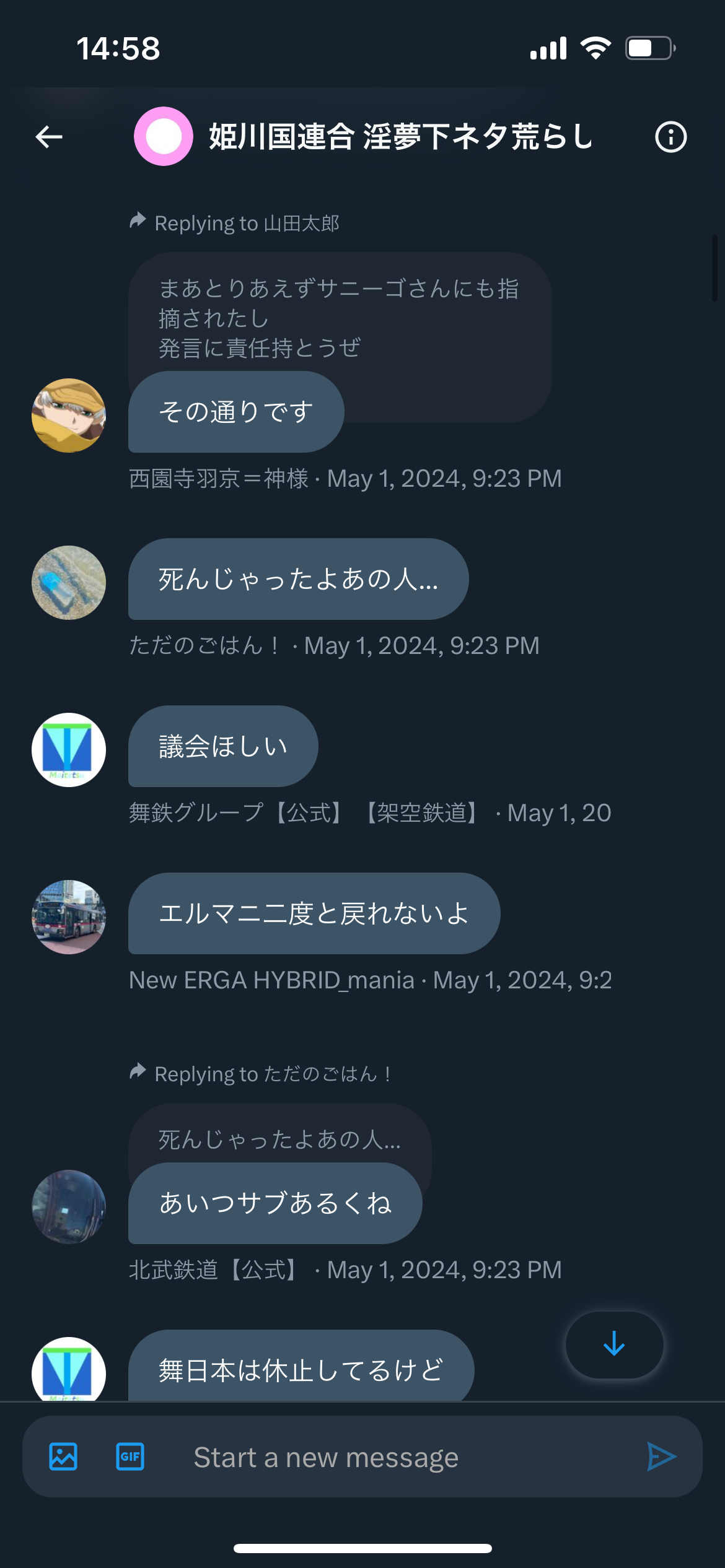Image resolution: width=725 pixels, height=1568 pixels.
Task: Open the avatar of 西園寺羽京＝神様
Action: pos(69,416)
